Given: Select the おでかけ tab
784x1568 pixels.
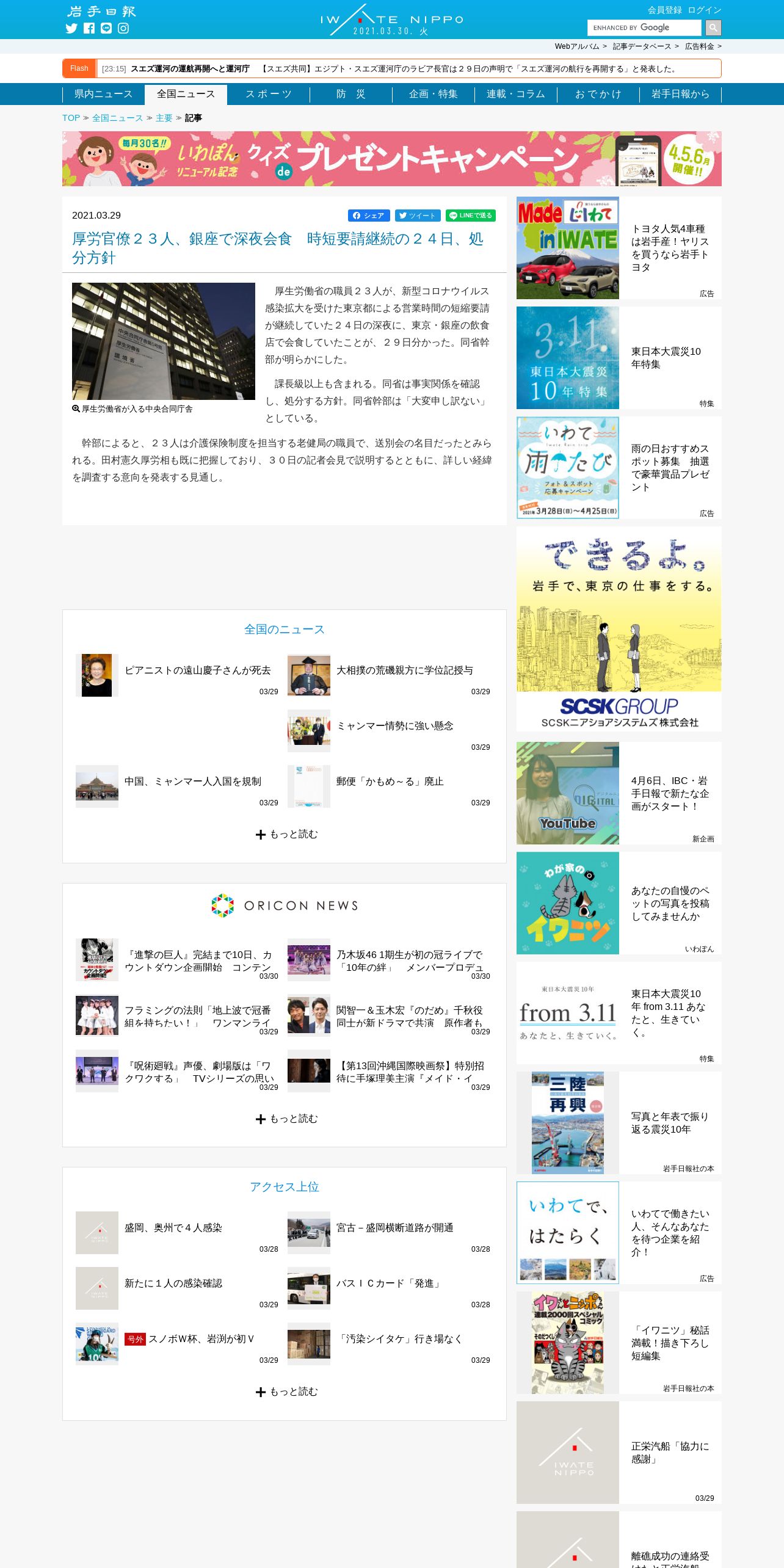Looking at the screenshot, I should (598, 94).
